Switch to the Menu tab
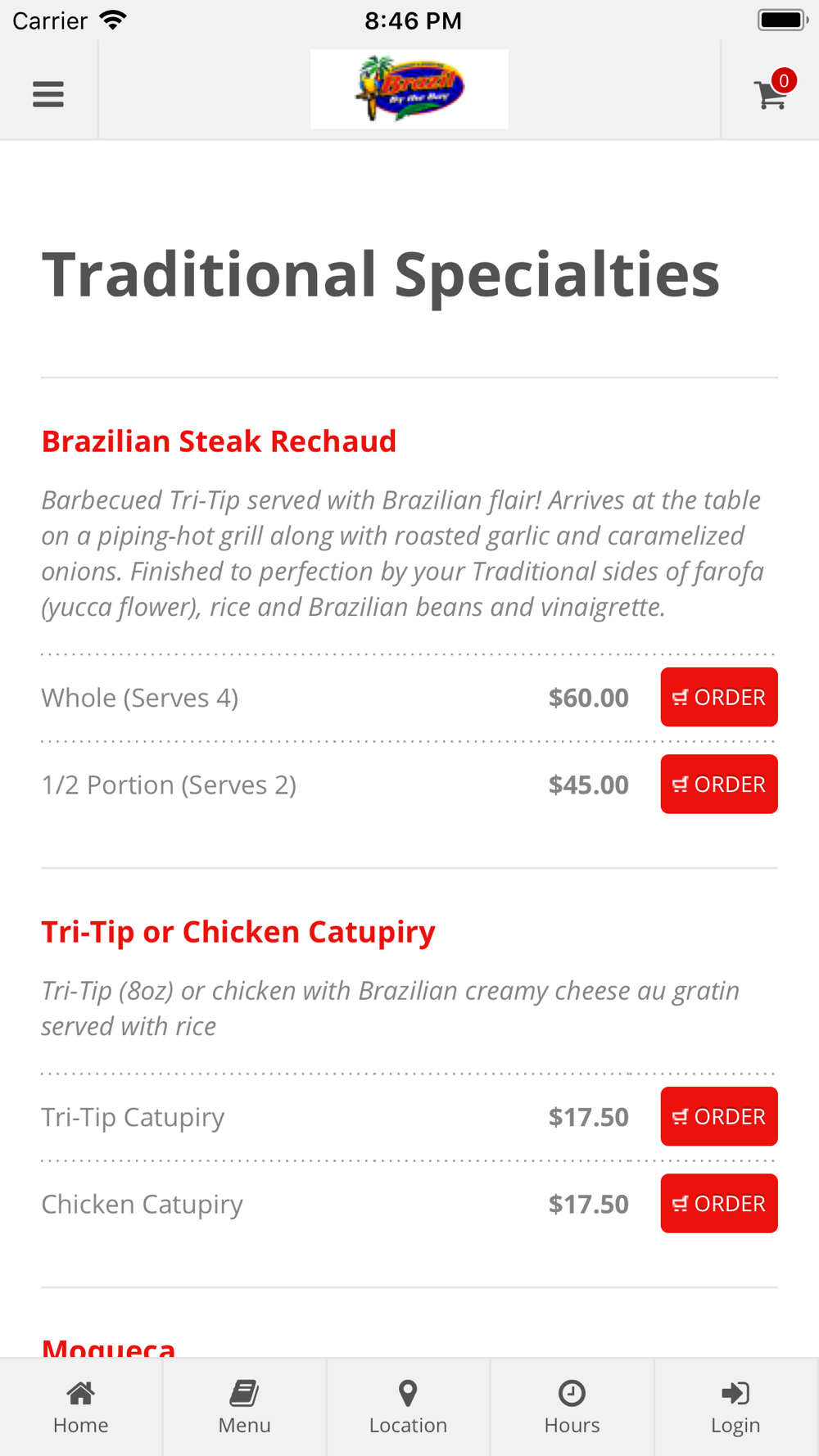 245,1407
